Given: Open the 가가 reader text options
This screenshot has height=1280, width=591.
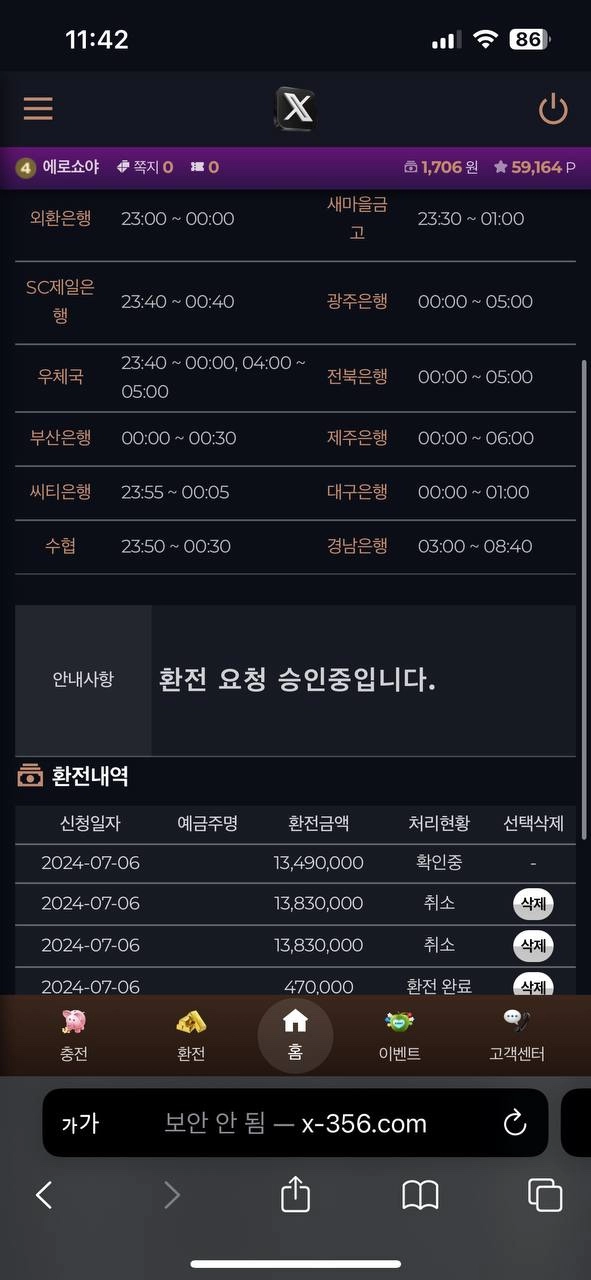Looking at the screenshot, I should coord(80,1123).
